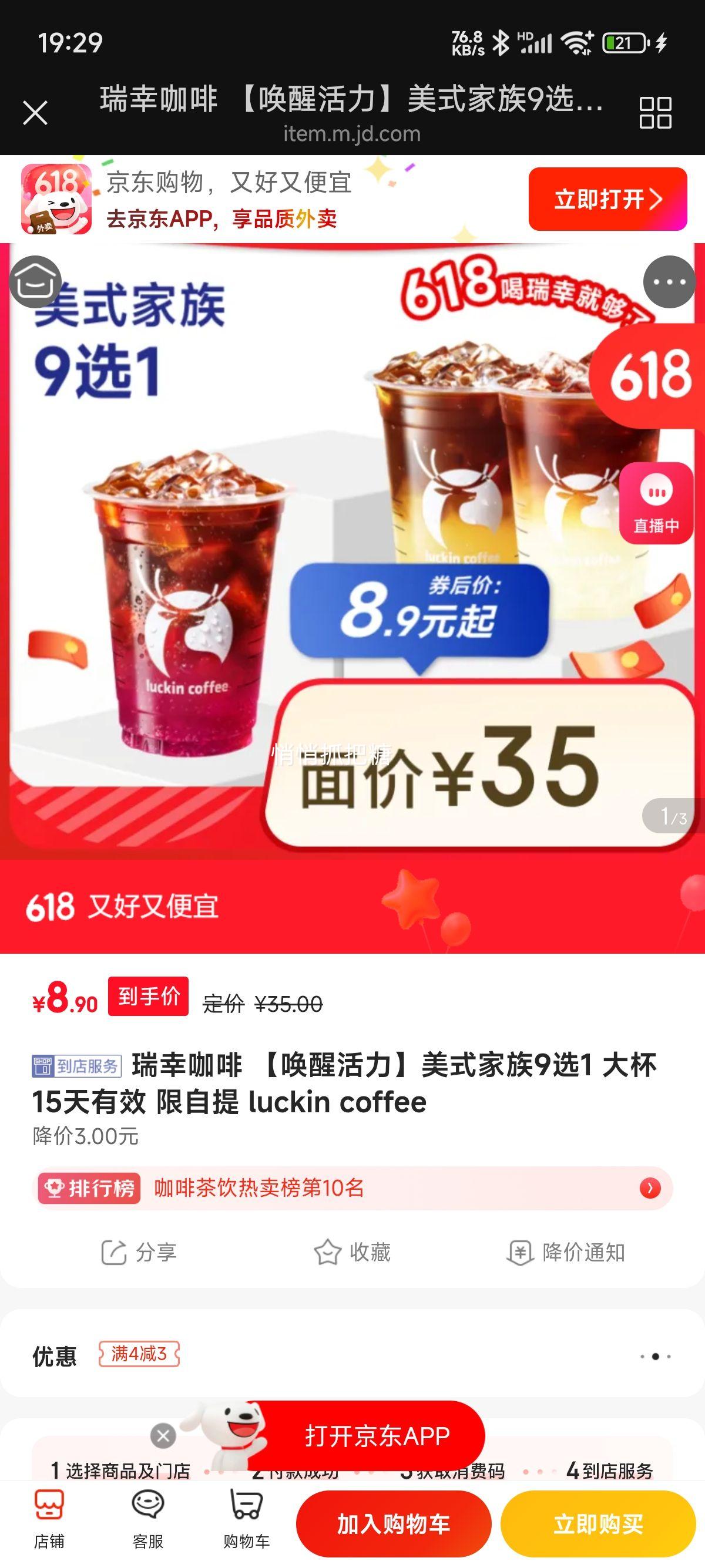Tap 立即打开 to open in the JD app
Viewport: 705px width, 1568px height.
607,199
